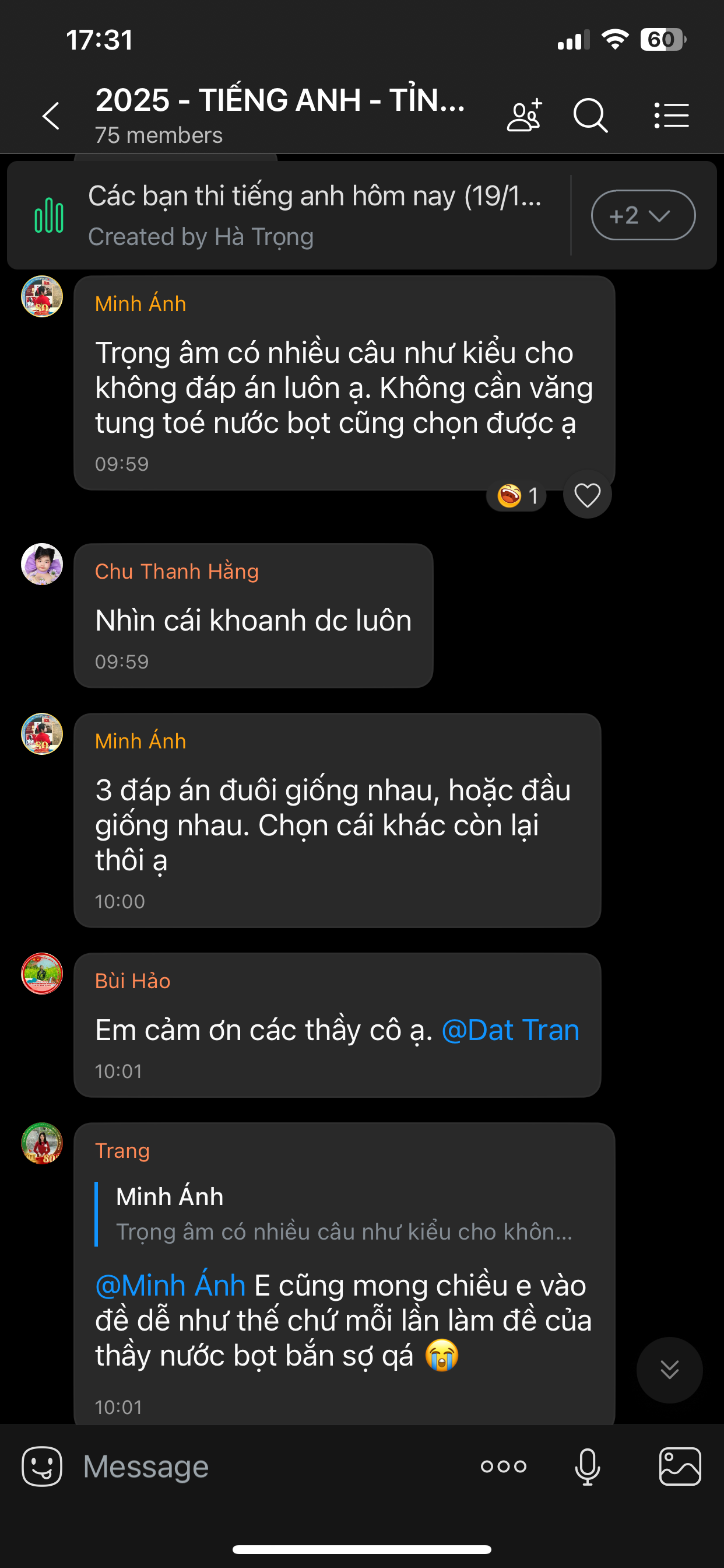Tap the @Minh Ánh mention in Trang's message
This screenshot has width=724, height=1568.
point(170,1286)
